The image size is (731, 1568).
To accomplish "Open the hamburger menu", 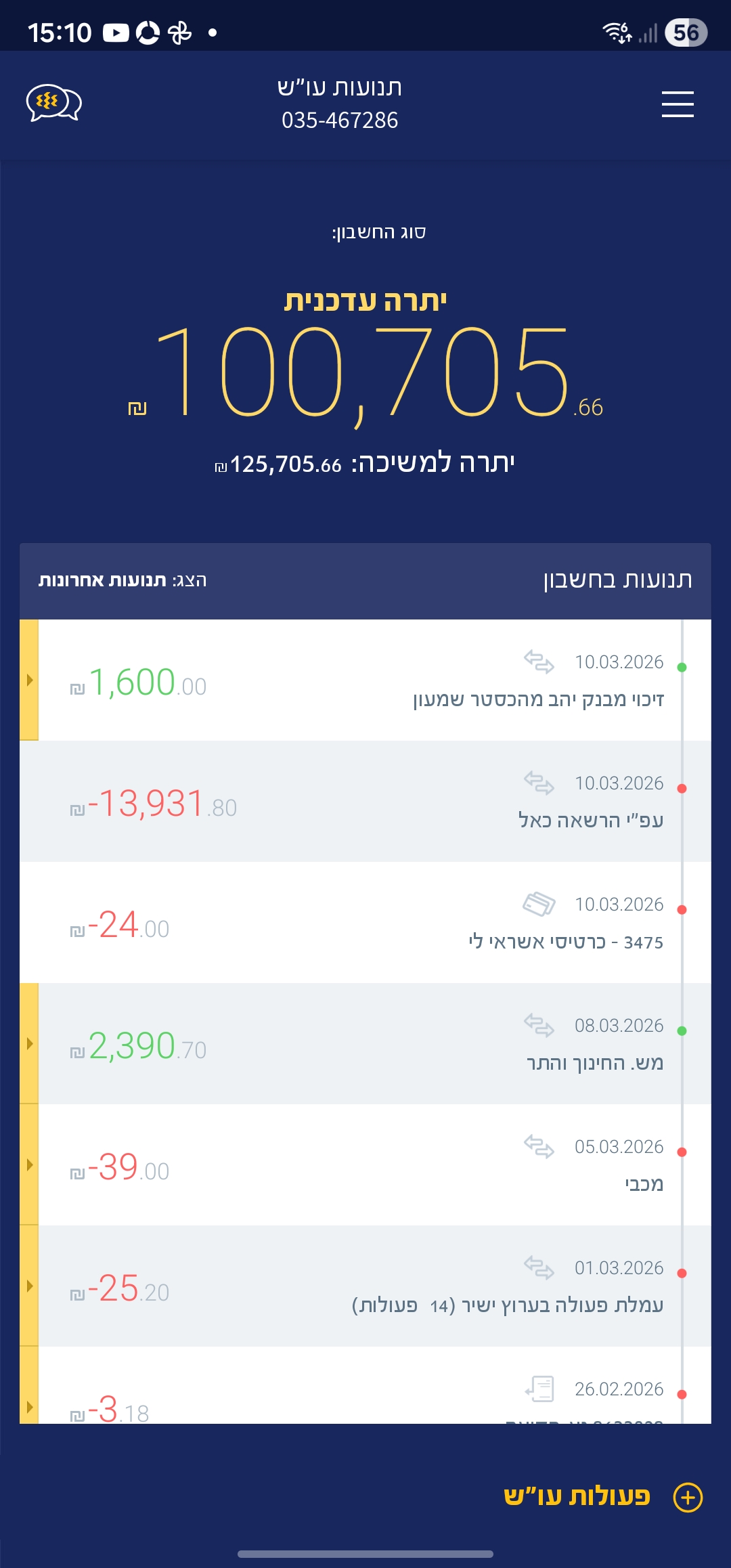I will pyautogui.click(x=678, y=104).
